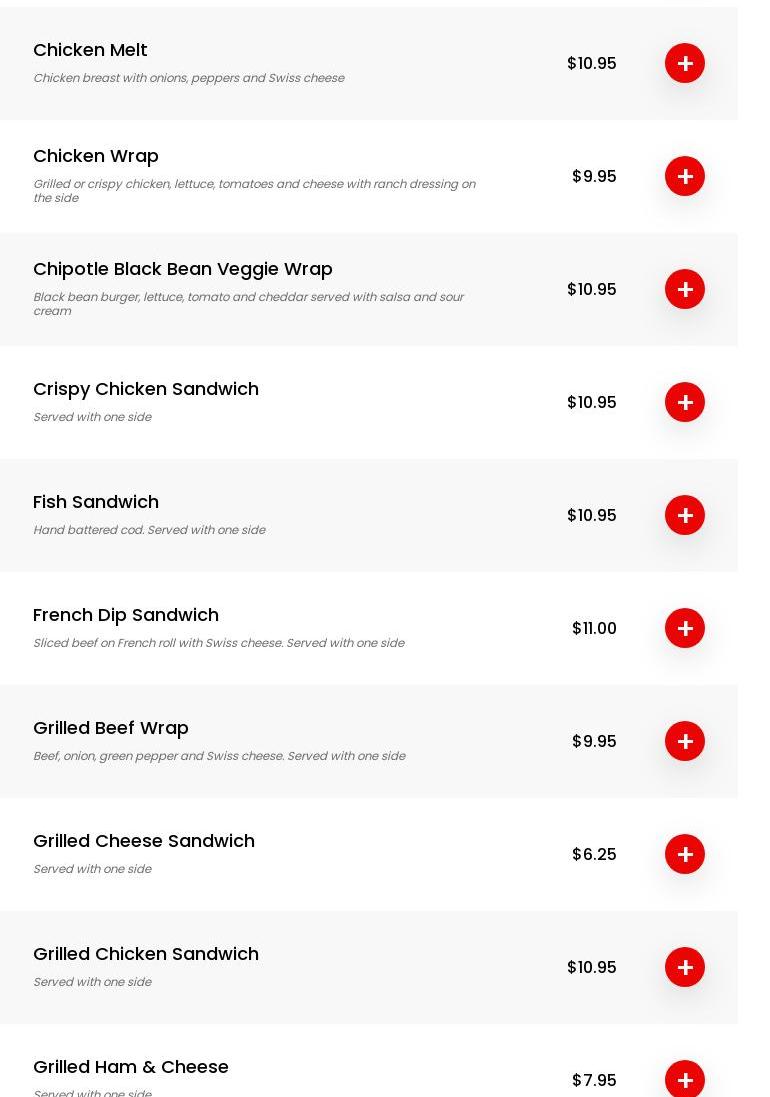Add Chicken Melt to the order

point(685,63)
